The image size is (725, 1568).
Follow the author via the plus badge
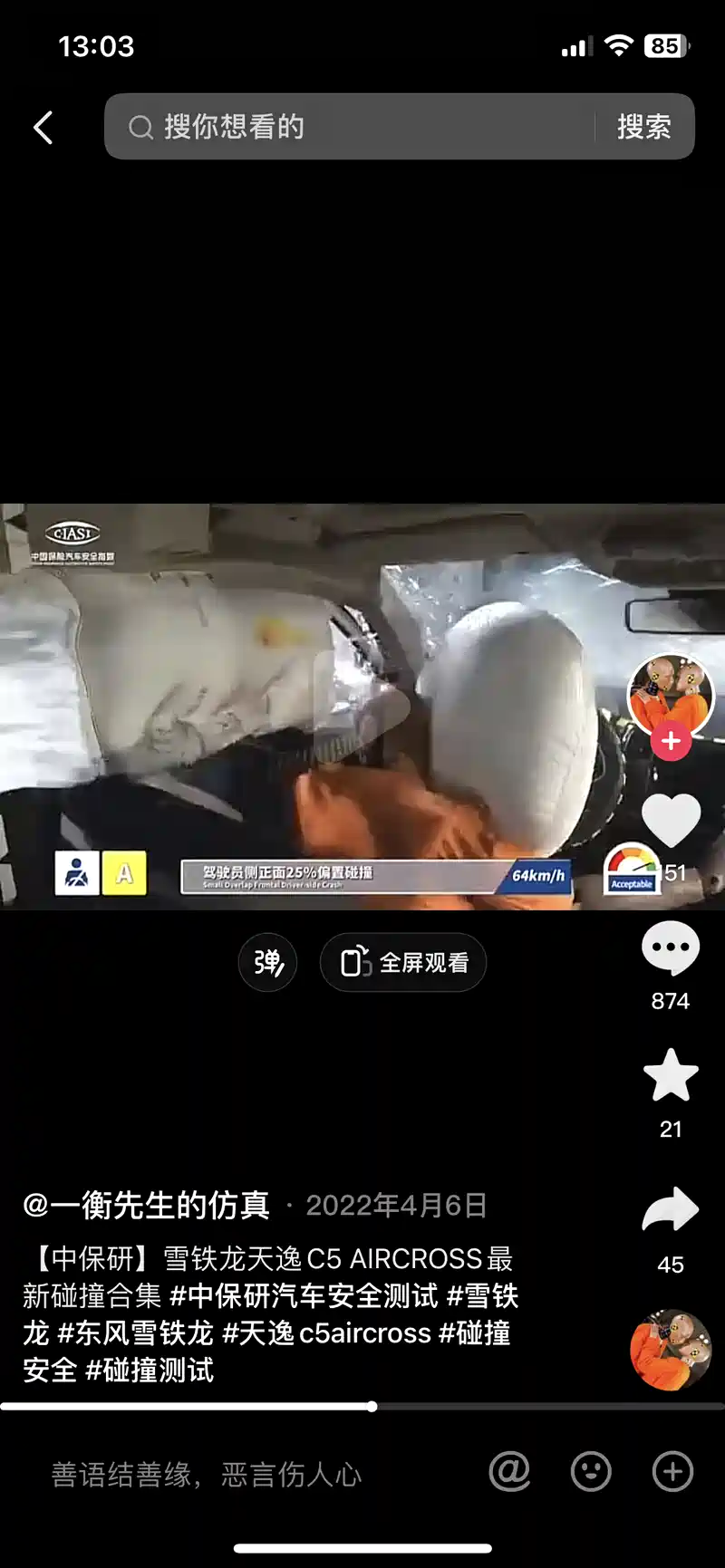[x=671, y=741]
